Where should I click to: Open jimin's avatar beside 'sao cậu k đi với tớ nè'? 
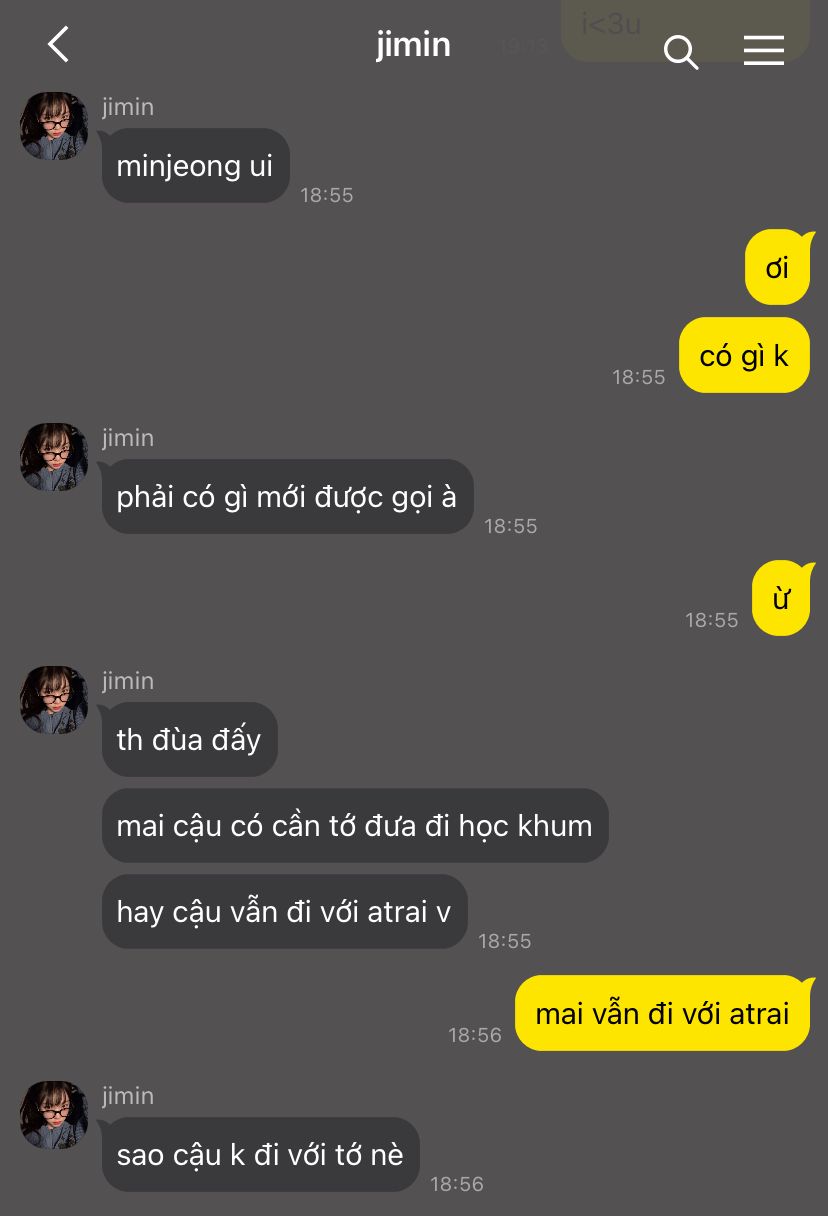click(54, 1114)
